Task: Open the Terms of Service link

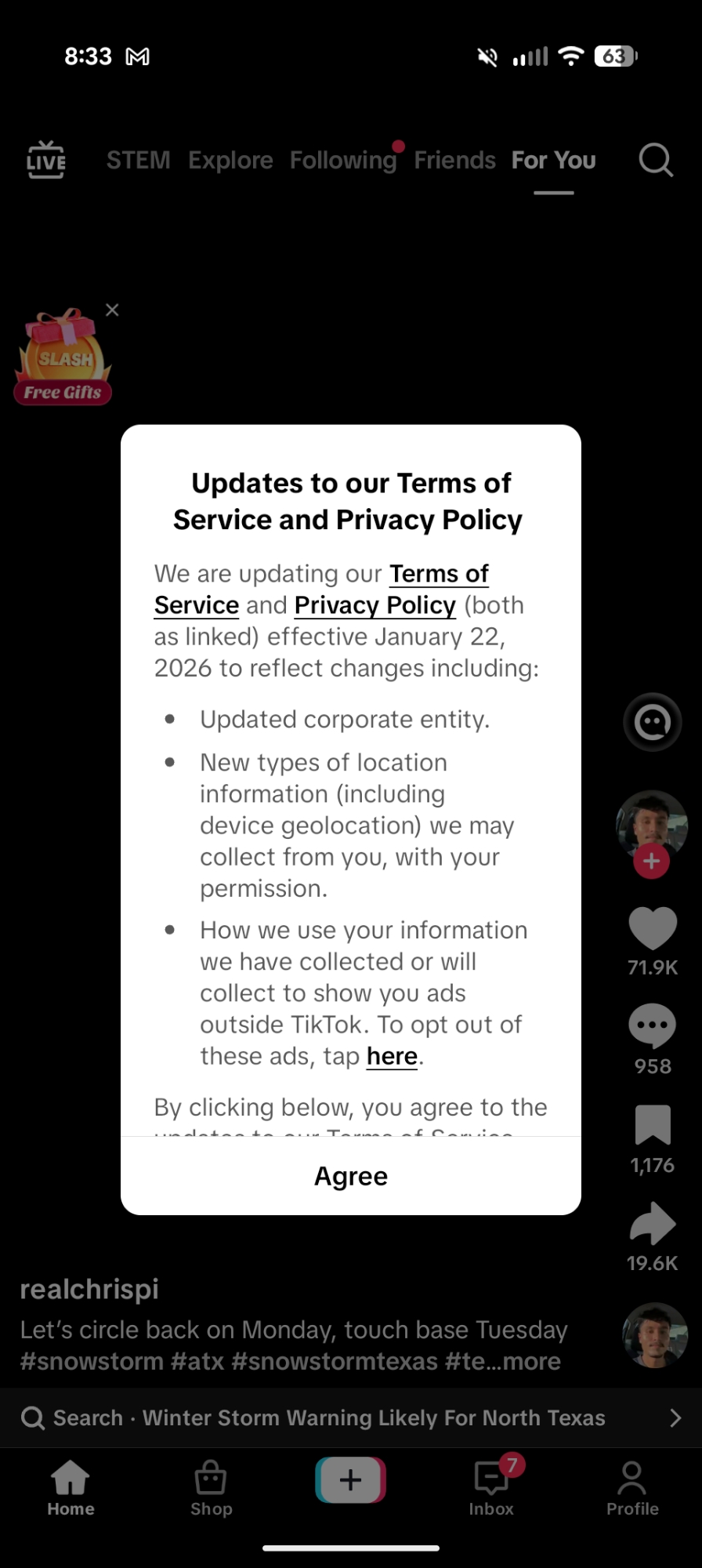Action: pyautogui.click(x=438, y=574)
